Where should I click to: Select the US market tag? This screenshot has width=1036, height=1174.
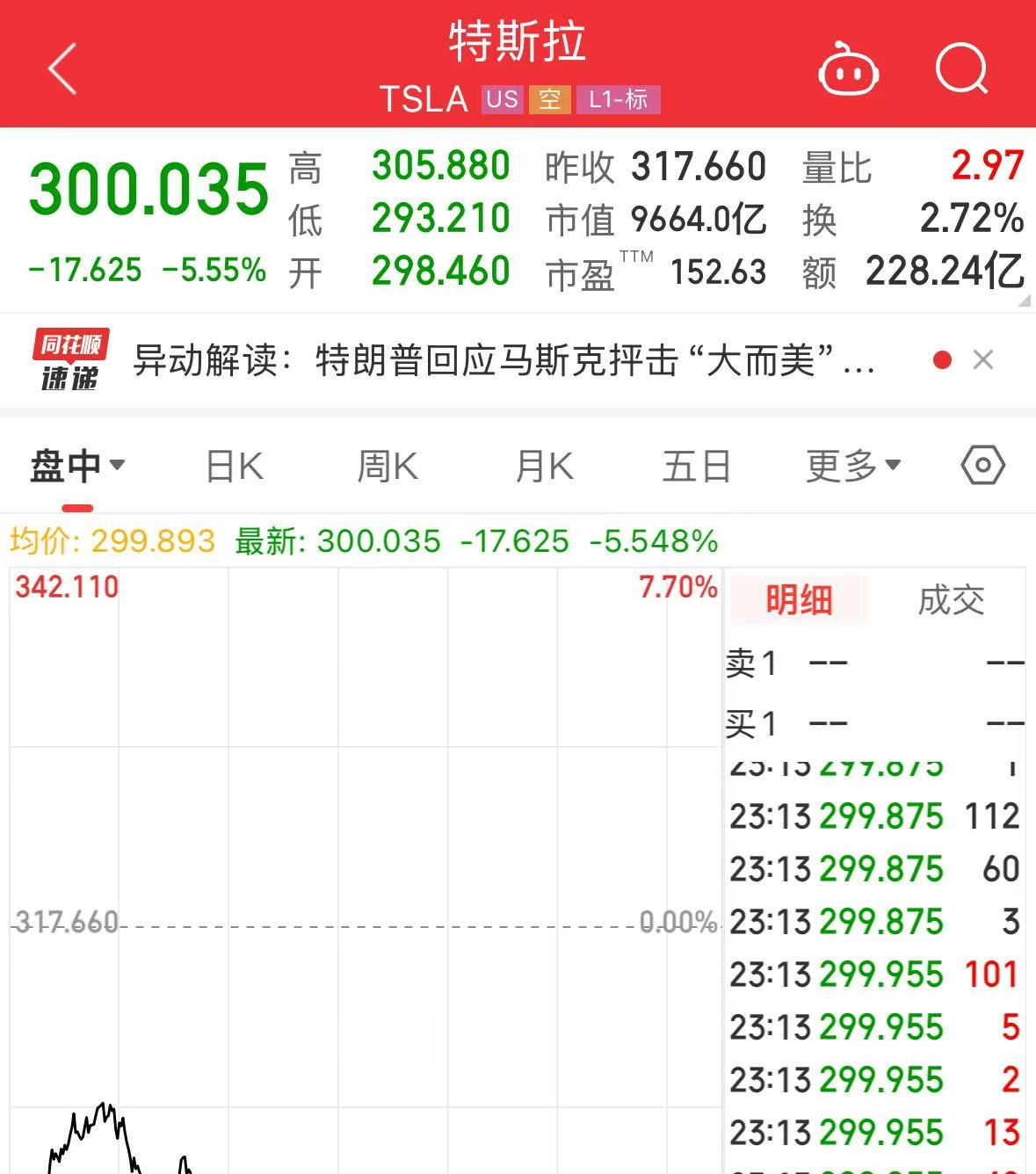[502, 99]
